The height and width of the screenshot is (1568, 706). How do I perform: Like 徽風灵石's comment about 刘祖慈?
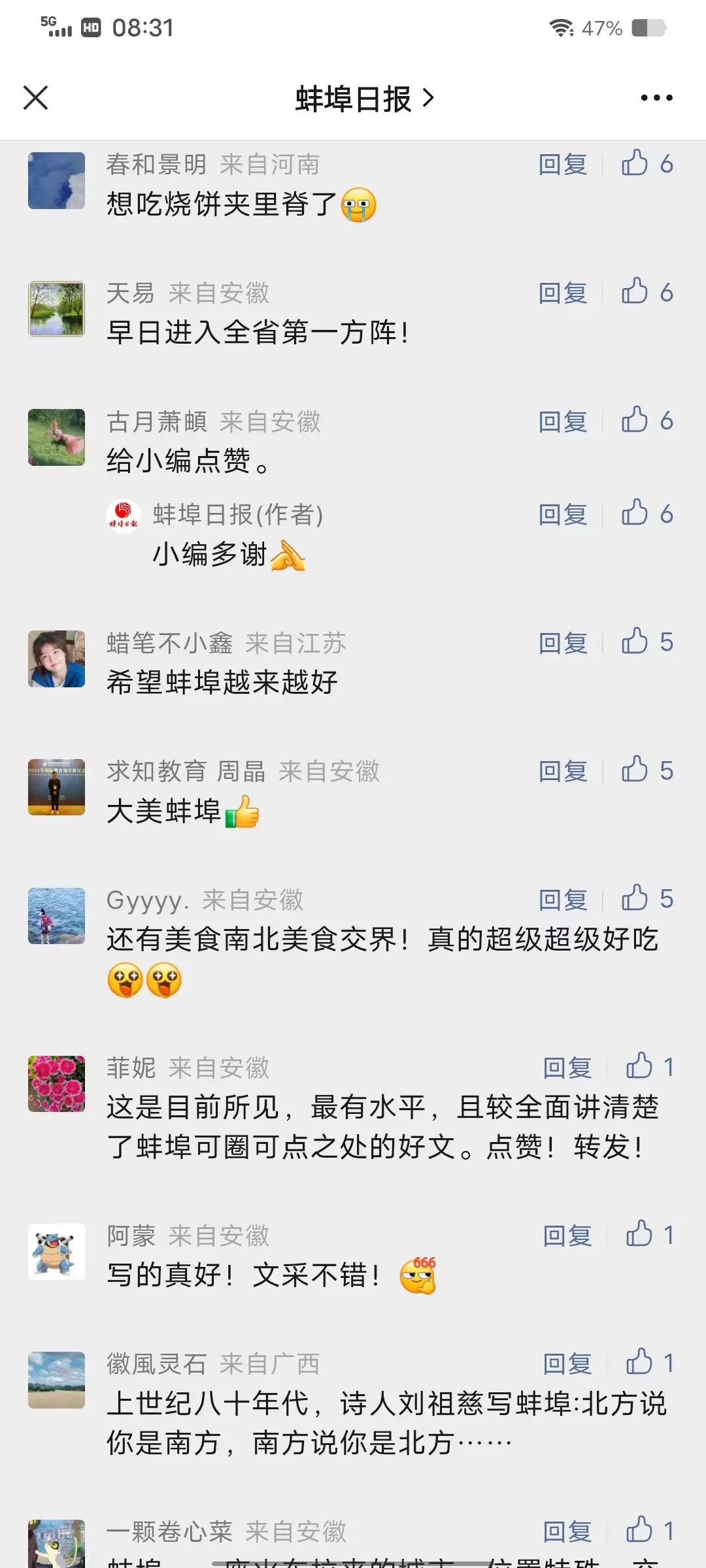[x=649, y=1363]
